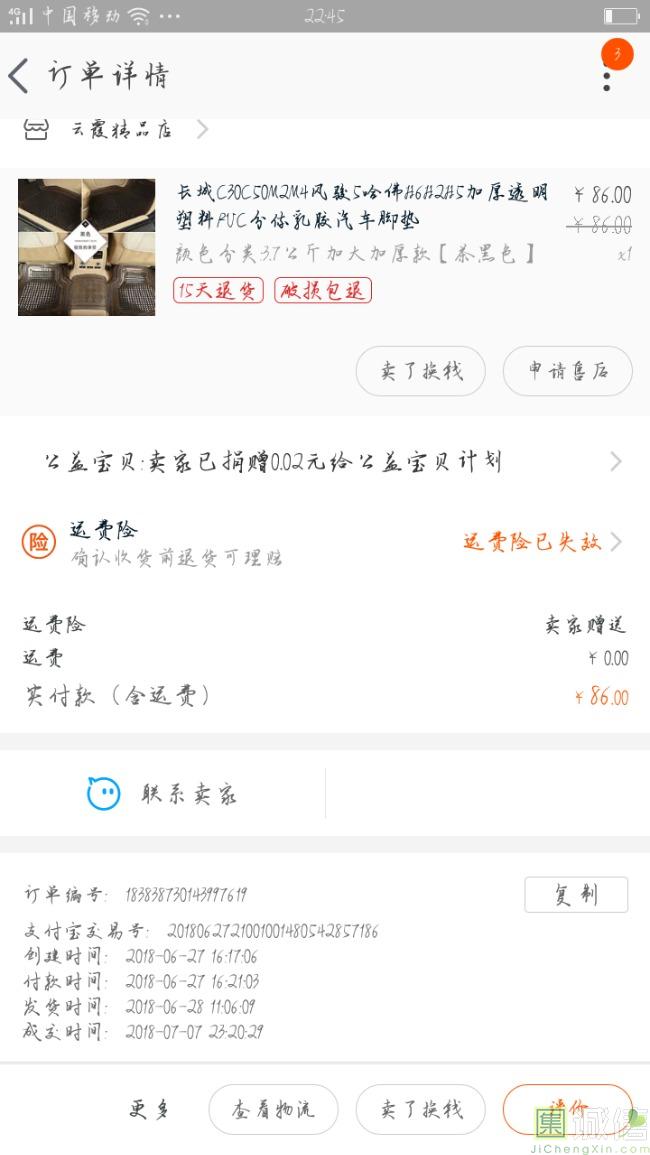Screen dimensions: 650x1155
Task: Contact the seller via 联系卖家
Action: [162, 793]
